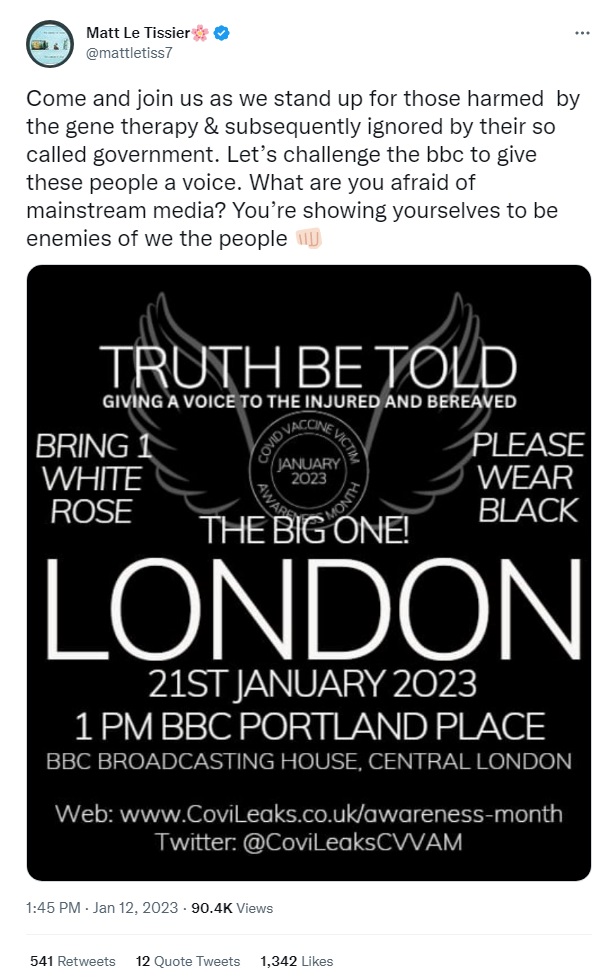Open the attached Truth Be Told poster

[x=309, y=572]
